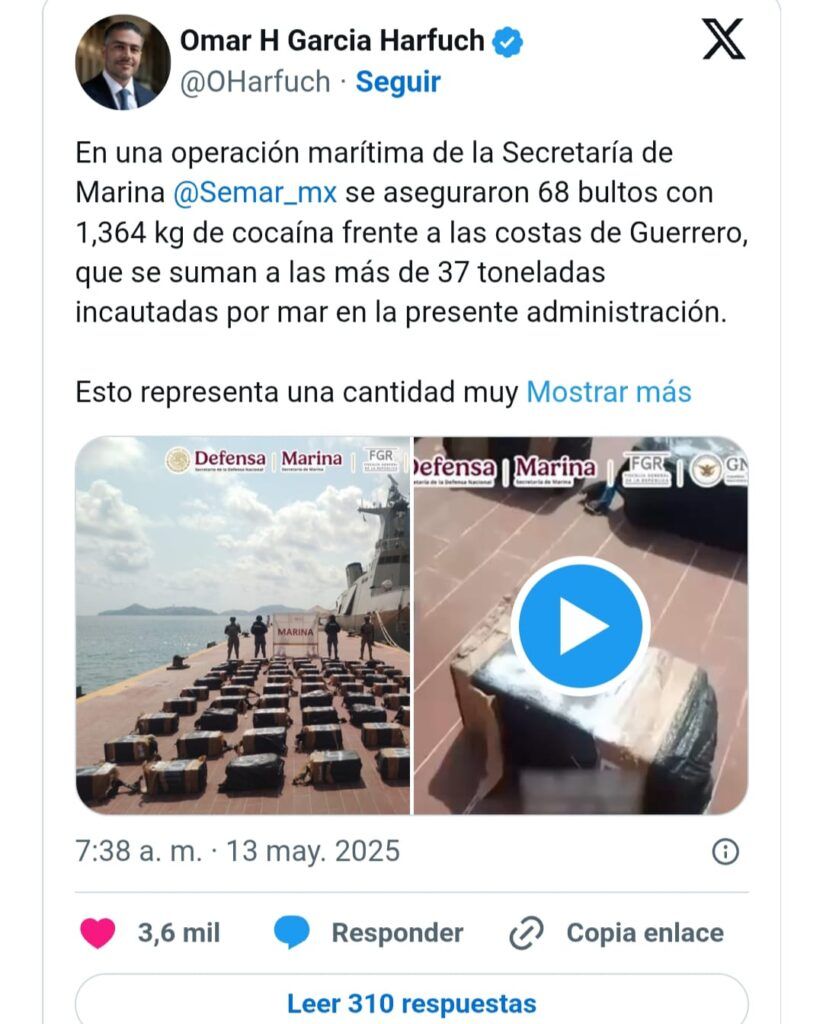This screenshot has width=823, height=1024.
Task: Expand the tweet with Mostrar más
Action: (x=608, y=392)
